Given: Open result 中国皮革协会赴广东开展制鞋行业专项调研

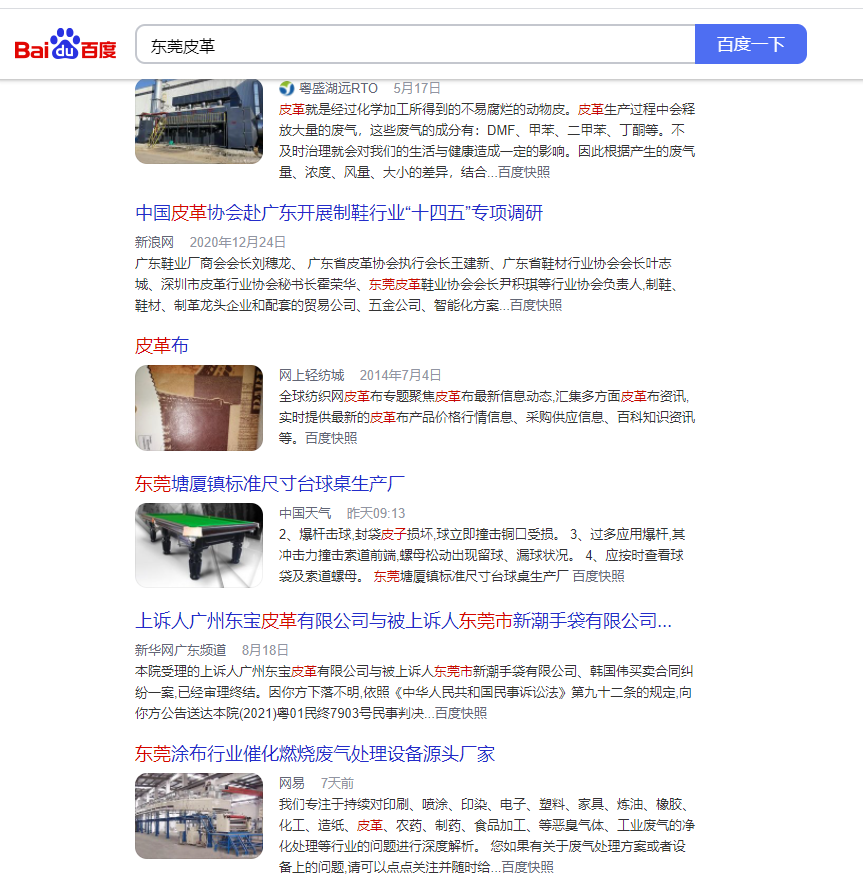Looking at the screenshot, I should [x=339, y=213].
